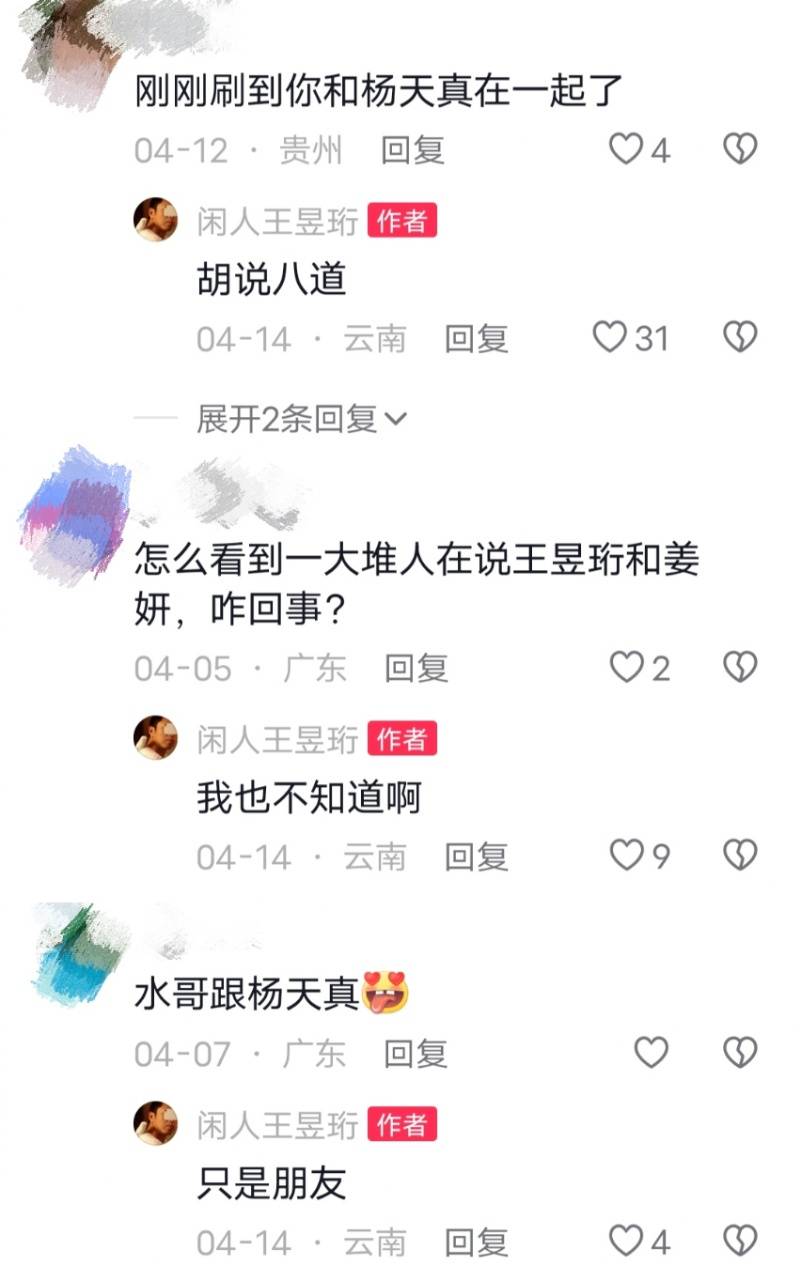Dislike the author's reply 只是朋友
This screenshot has height=1280, width=800.
[x=740, y=1241]
